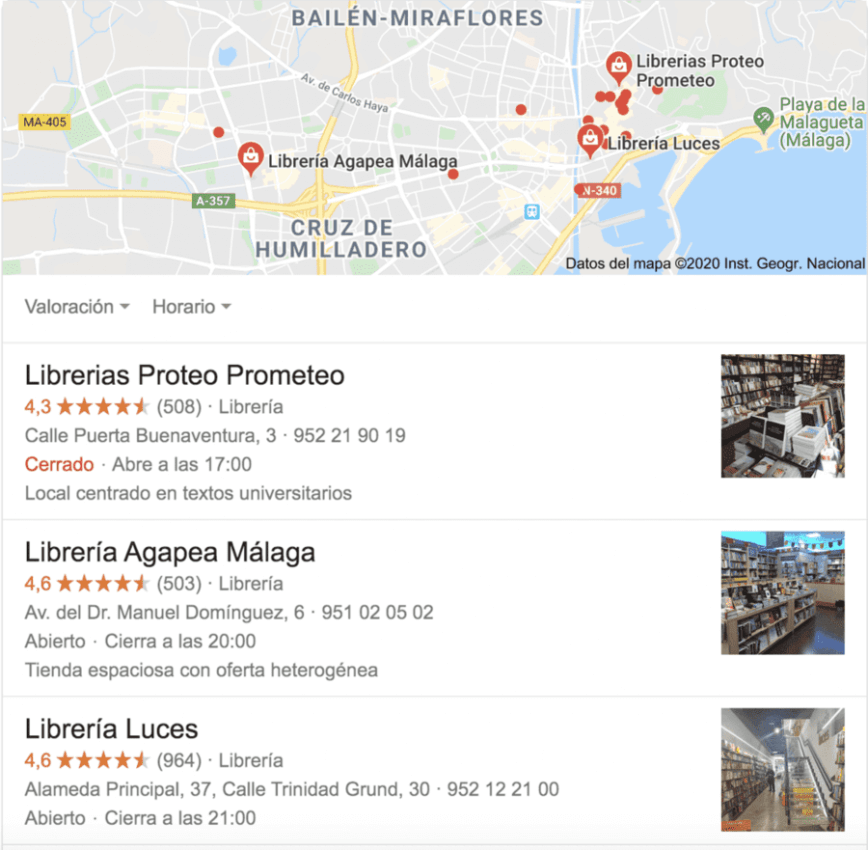Open Librería Agapea Málaga result
868x850 pixels.
point(170,552)
